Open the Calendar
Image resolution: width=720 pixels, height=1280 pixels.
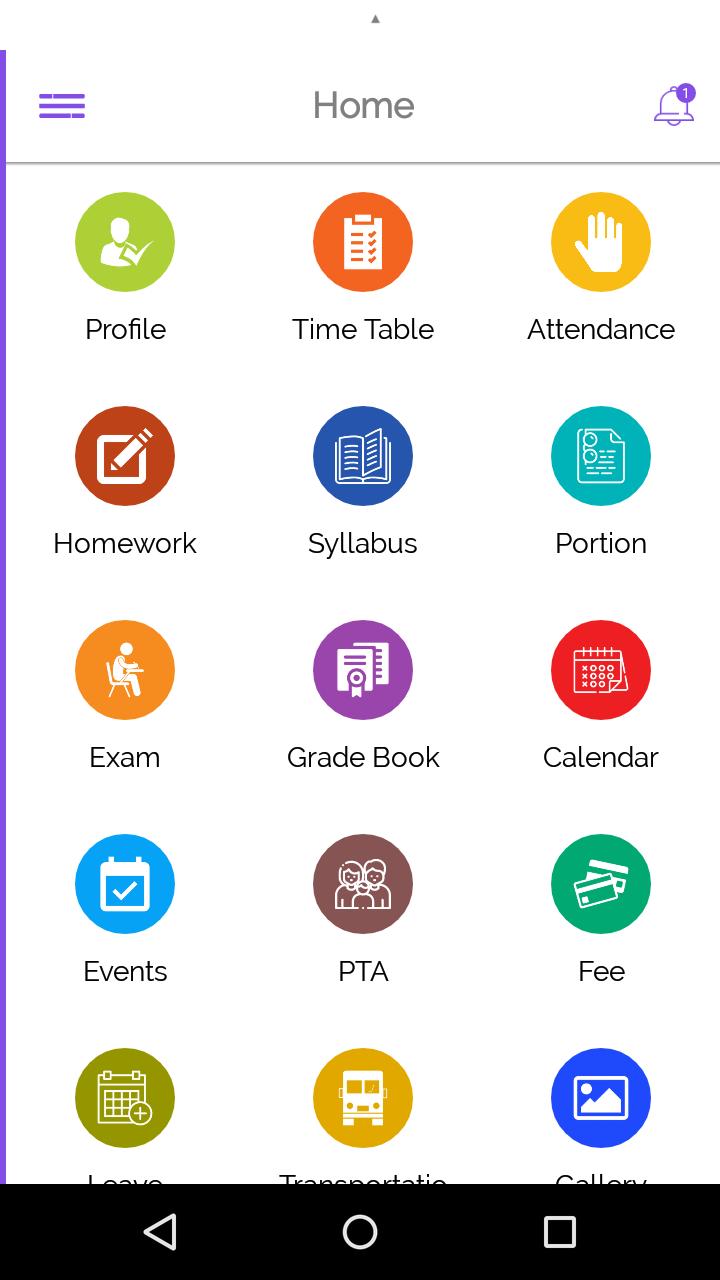point(601,670)
